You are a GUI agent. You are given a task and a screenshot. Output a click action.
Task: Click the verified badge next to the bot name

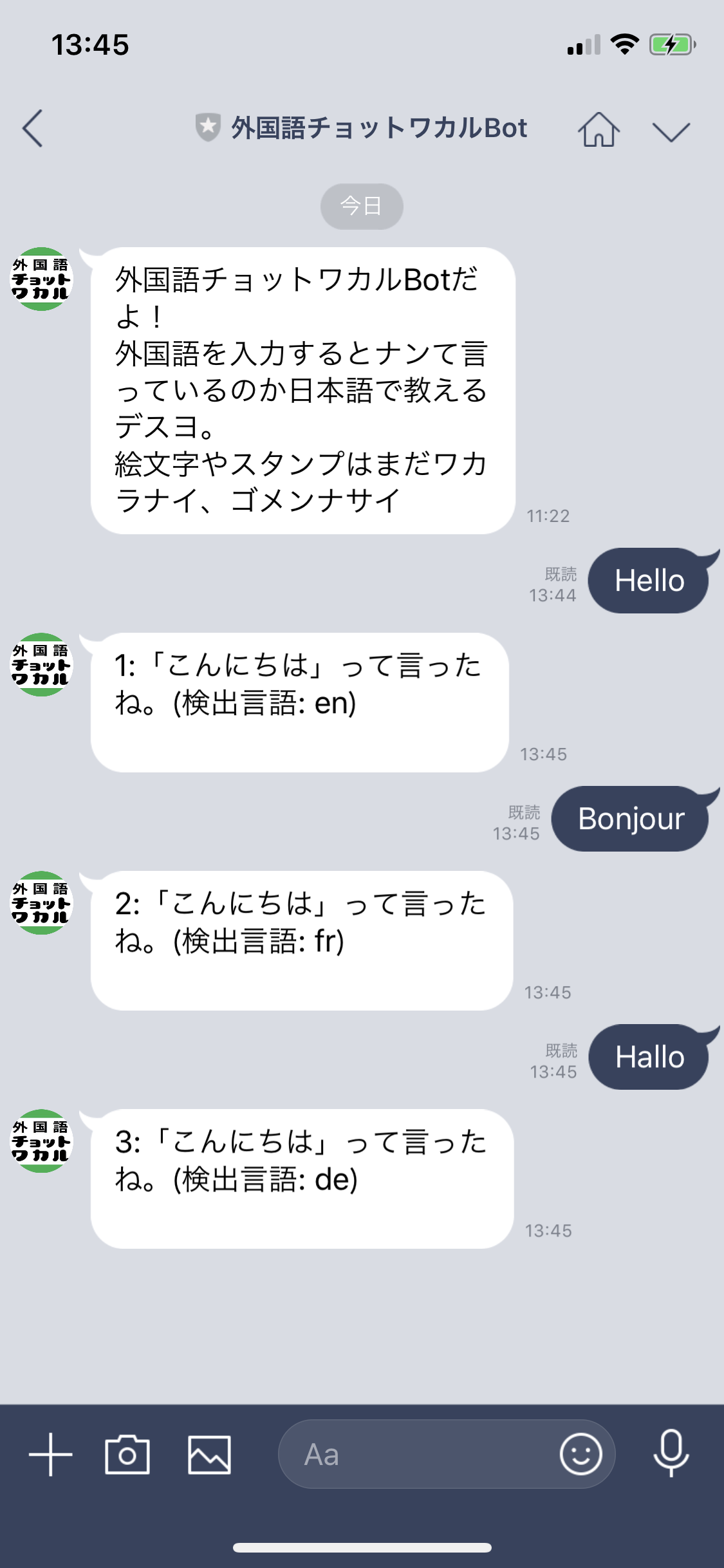coord(207,127)
